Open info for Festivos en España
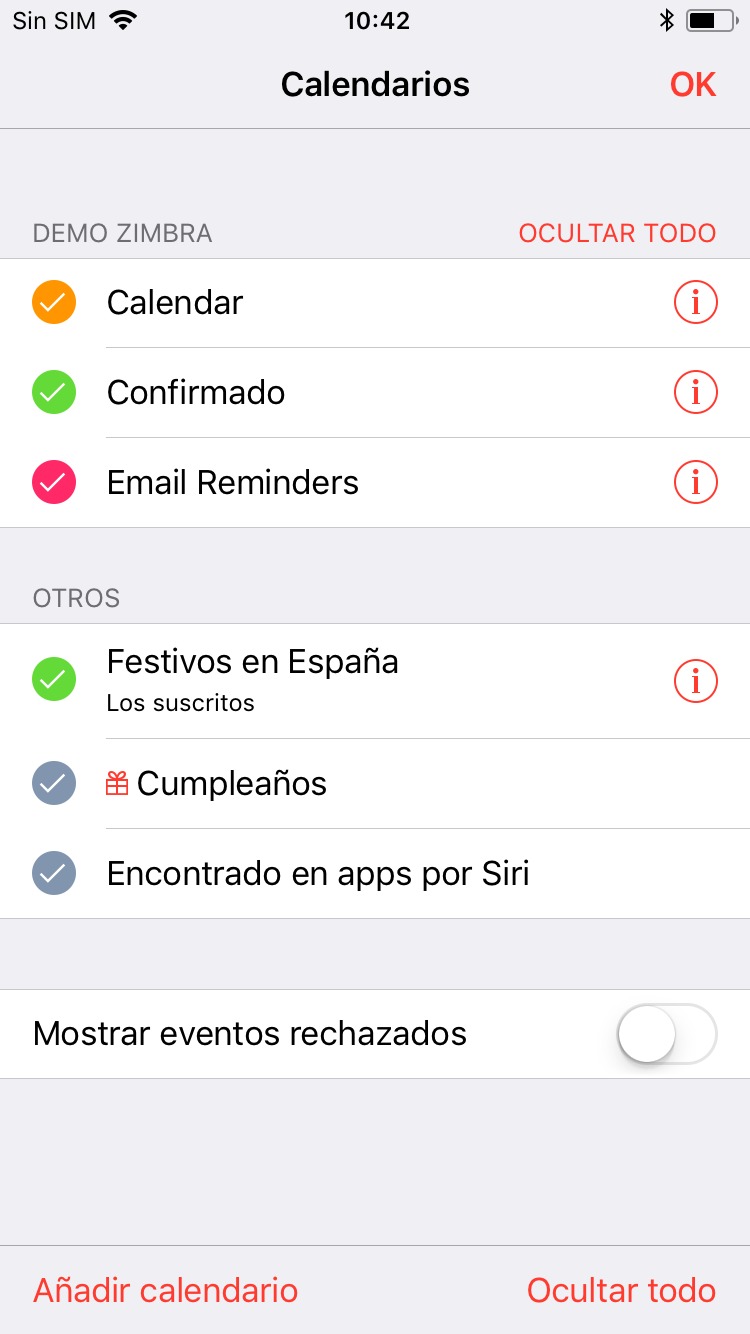Image resolution: width=750 pixels, height=1334 pixels. [x=696, y=680]
